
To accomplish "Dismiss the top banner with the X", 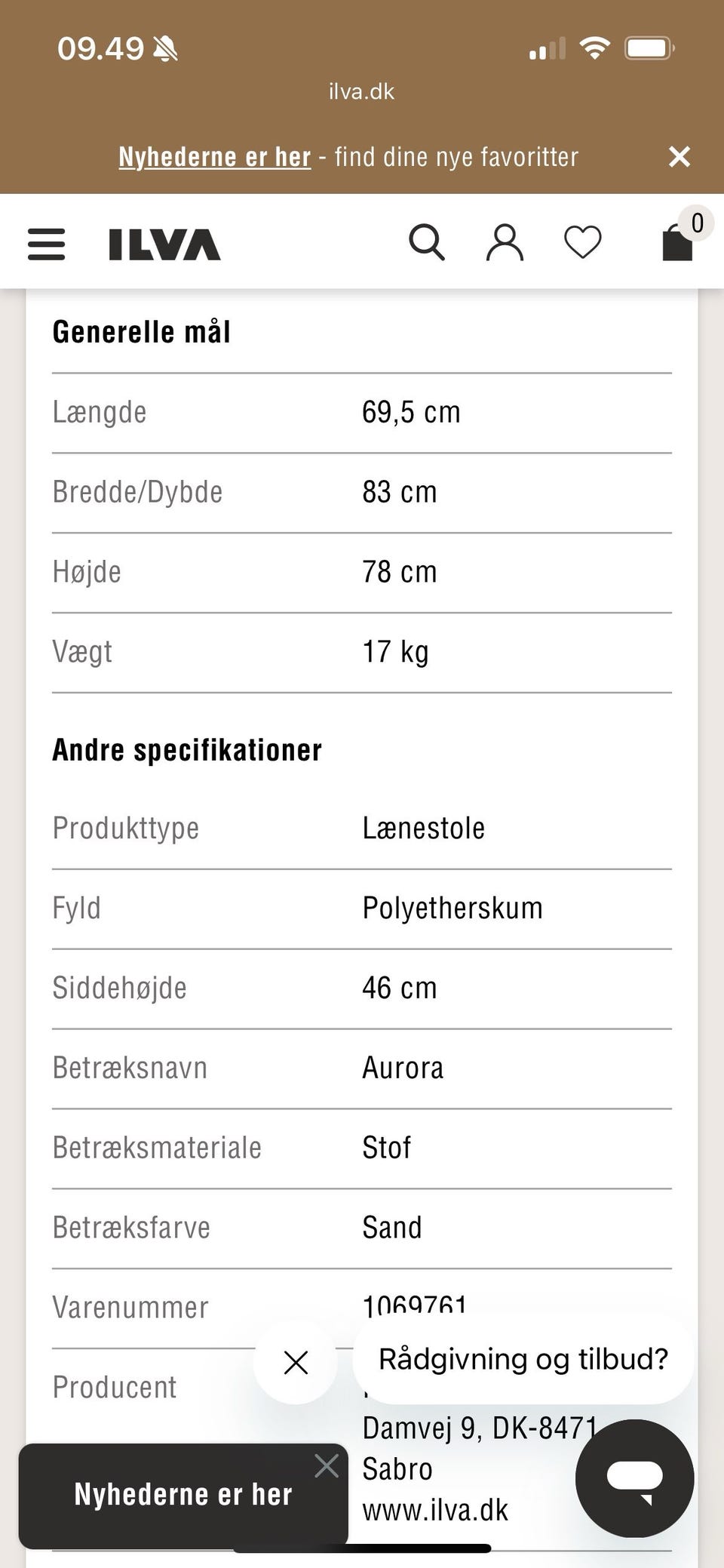I will (x=680, y=157).
